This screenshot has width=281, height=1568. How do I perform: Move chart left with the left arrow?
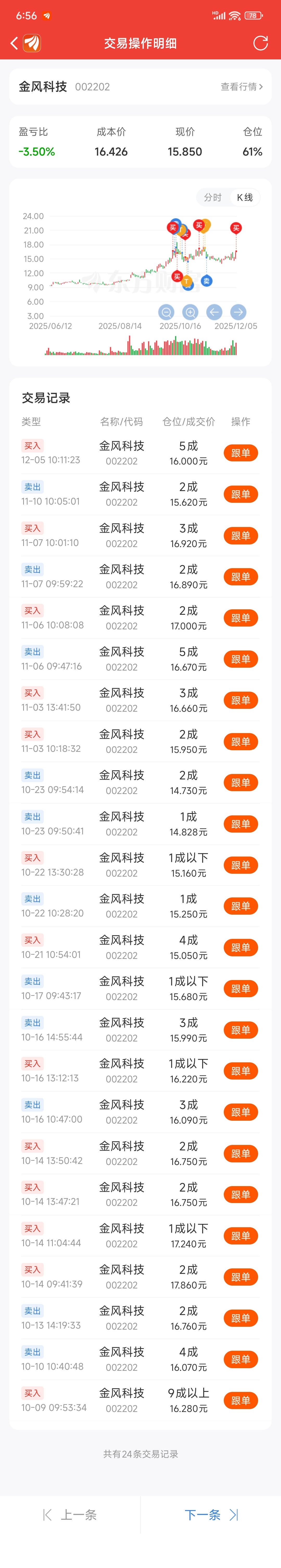pos(214,312)
